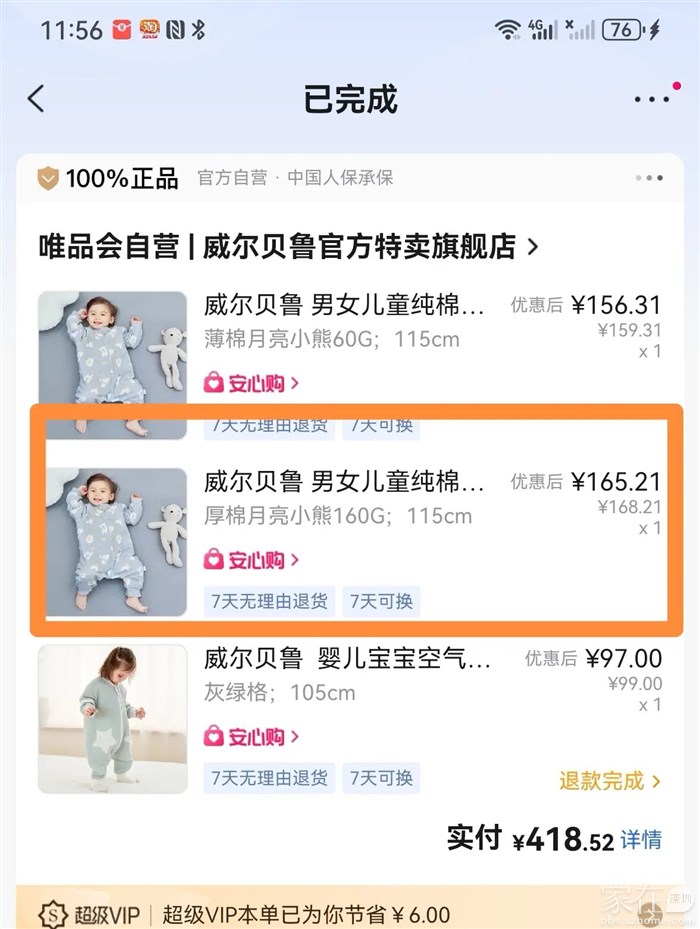700x929 pixels.
Task: Go back from the 已完成 order page
Action: (37, 98)
